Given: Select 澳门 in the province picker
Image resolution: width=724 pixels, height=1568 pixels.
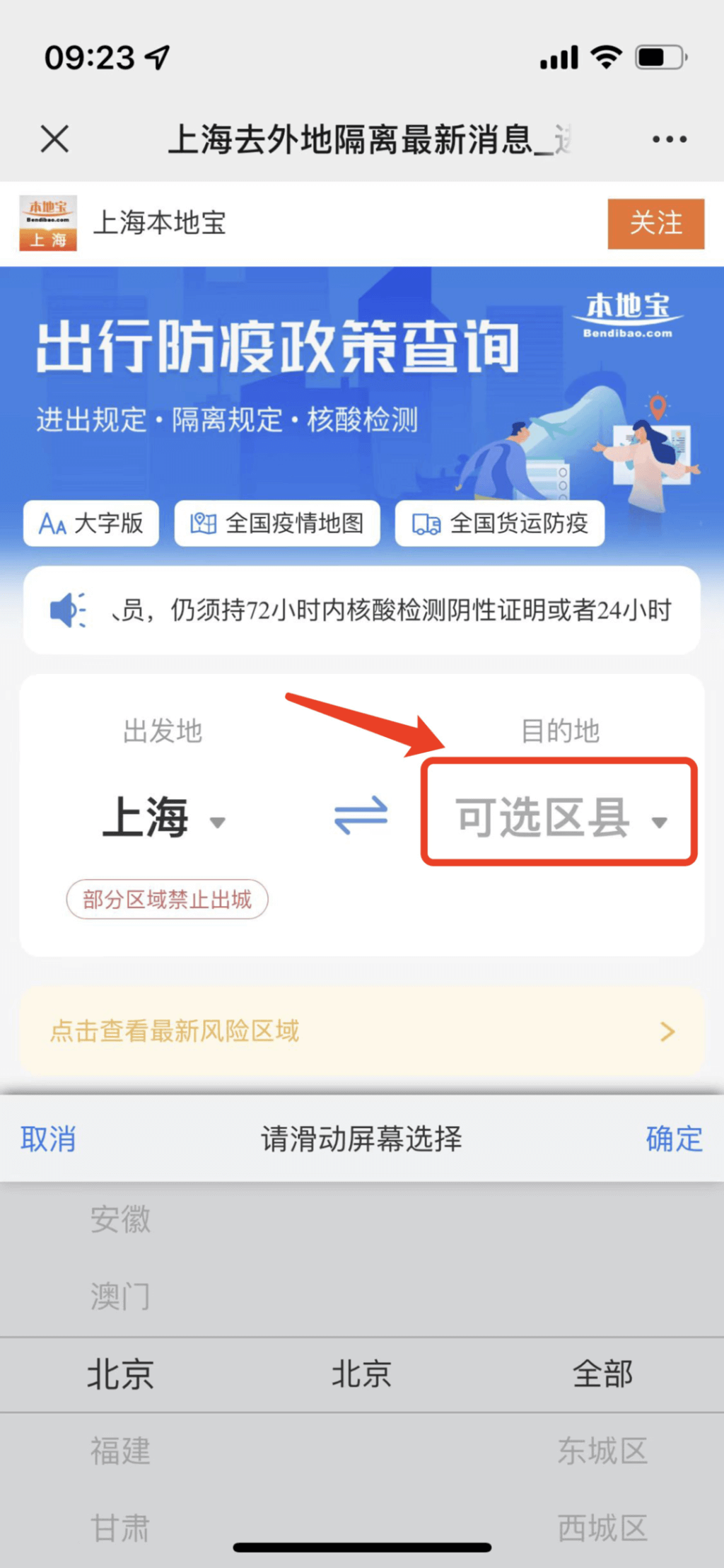Looking at the screenshot, I should pyautogui.click(x=120, y=1296).
